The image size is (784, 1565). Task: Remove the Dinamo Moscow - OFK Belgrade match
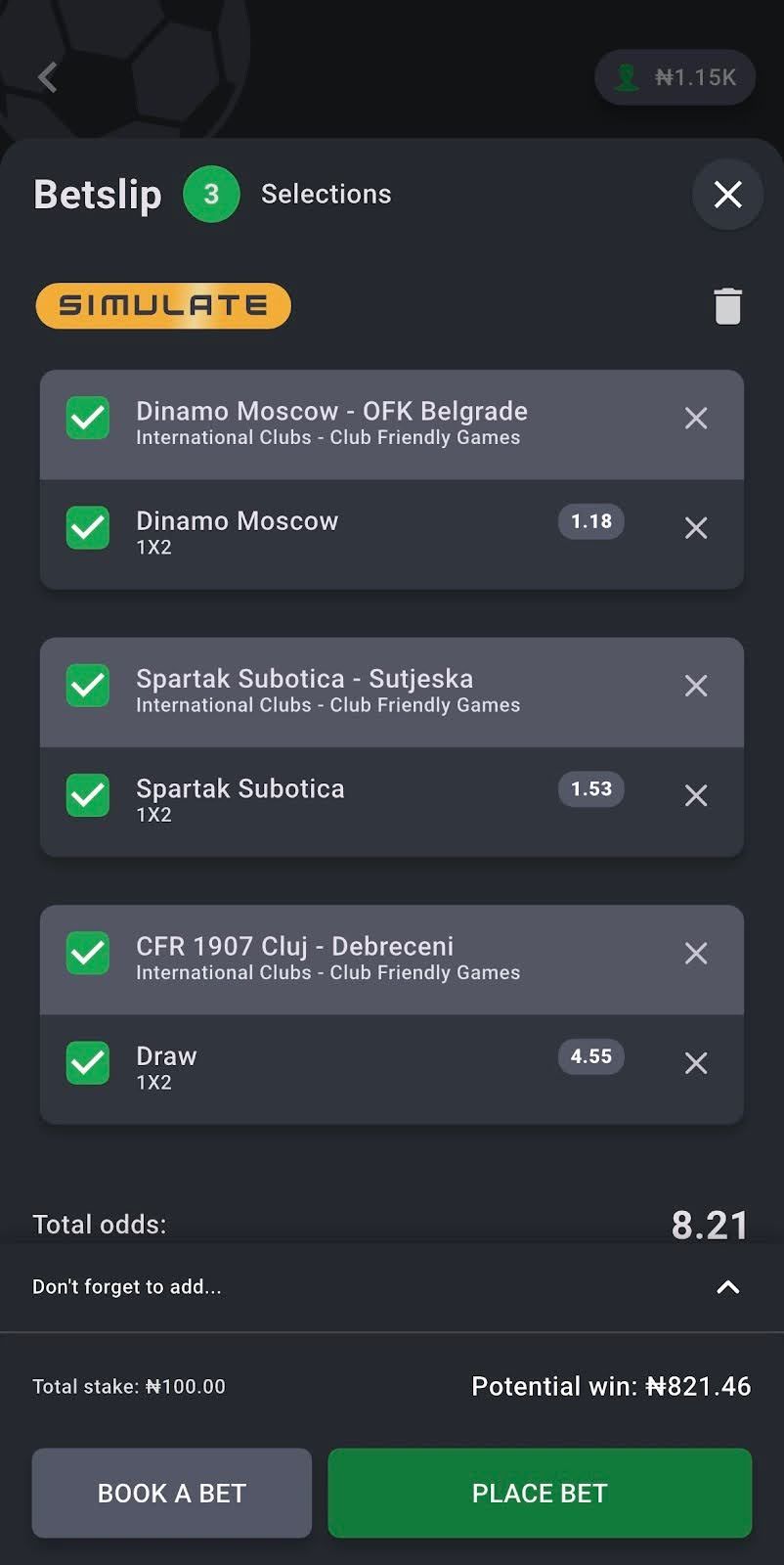695,418
